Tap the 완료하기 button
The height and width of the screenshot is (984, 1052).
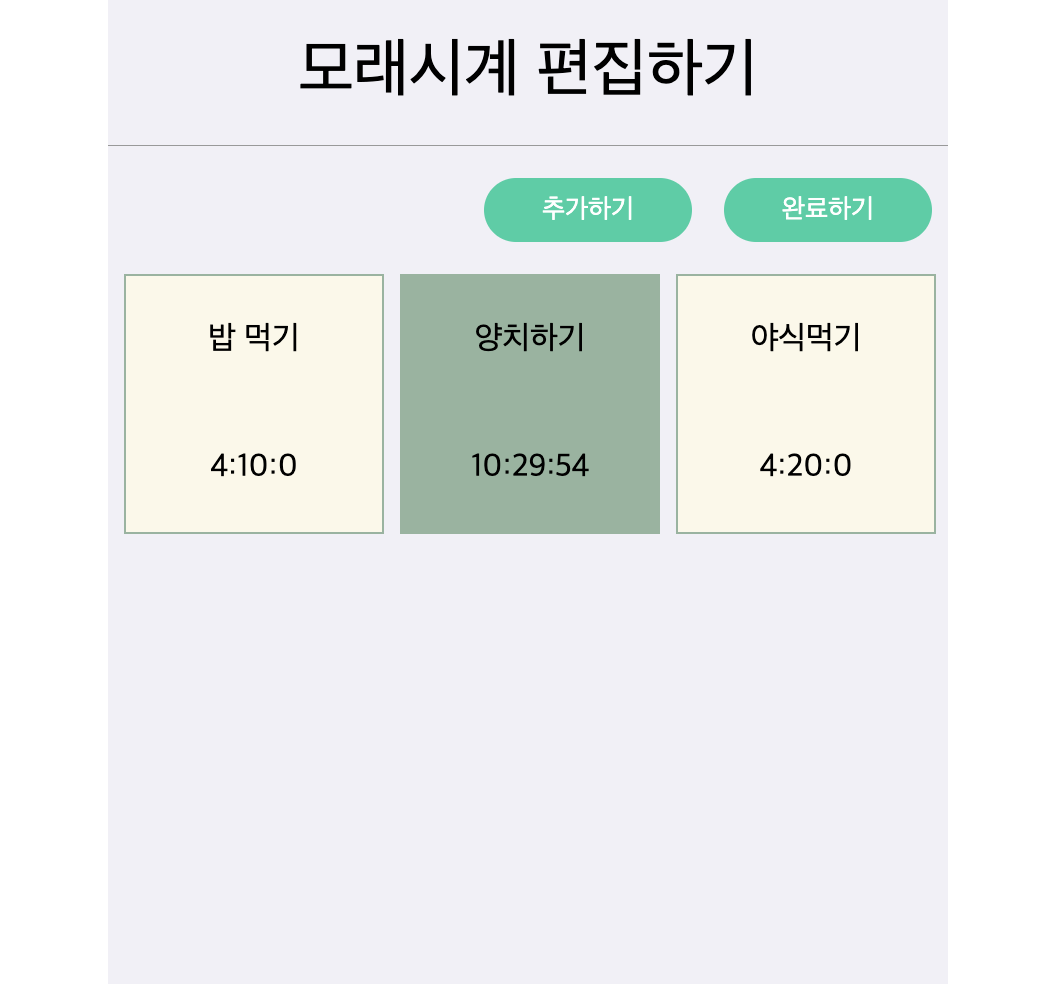[x=827, y=210]
